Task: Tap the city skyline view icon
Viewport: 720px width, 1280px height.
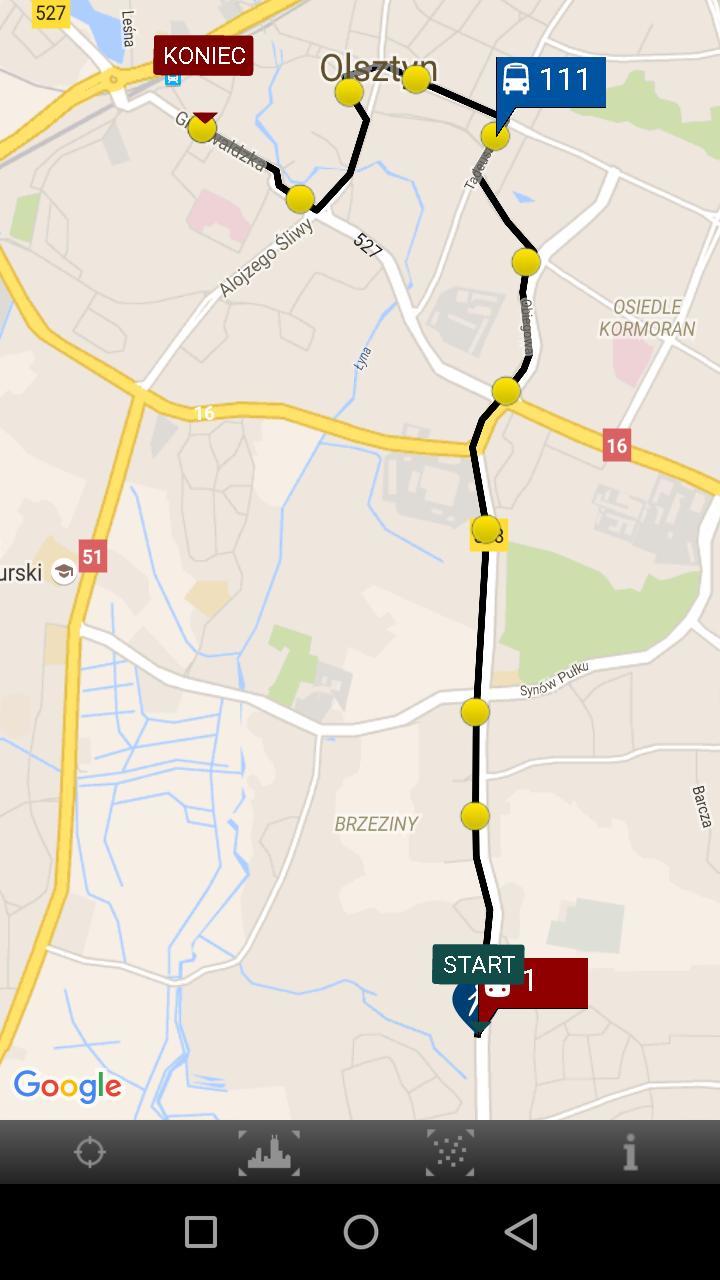Action: coord(269,1152)
